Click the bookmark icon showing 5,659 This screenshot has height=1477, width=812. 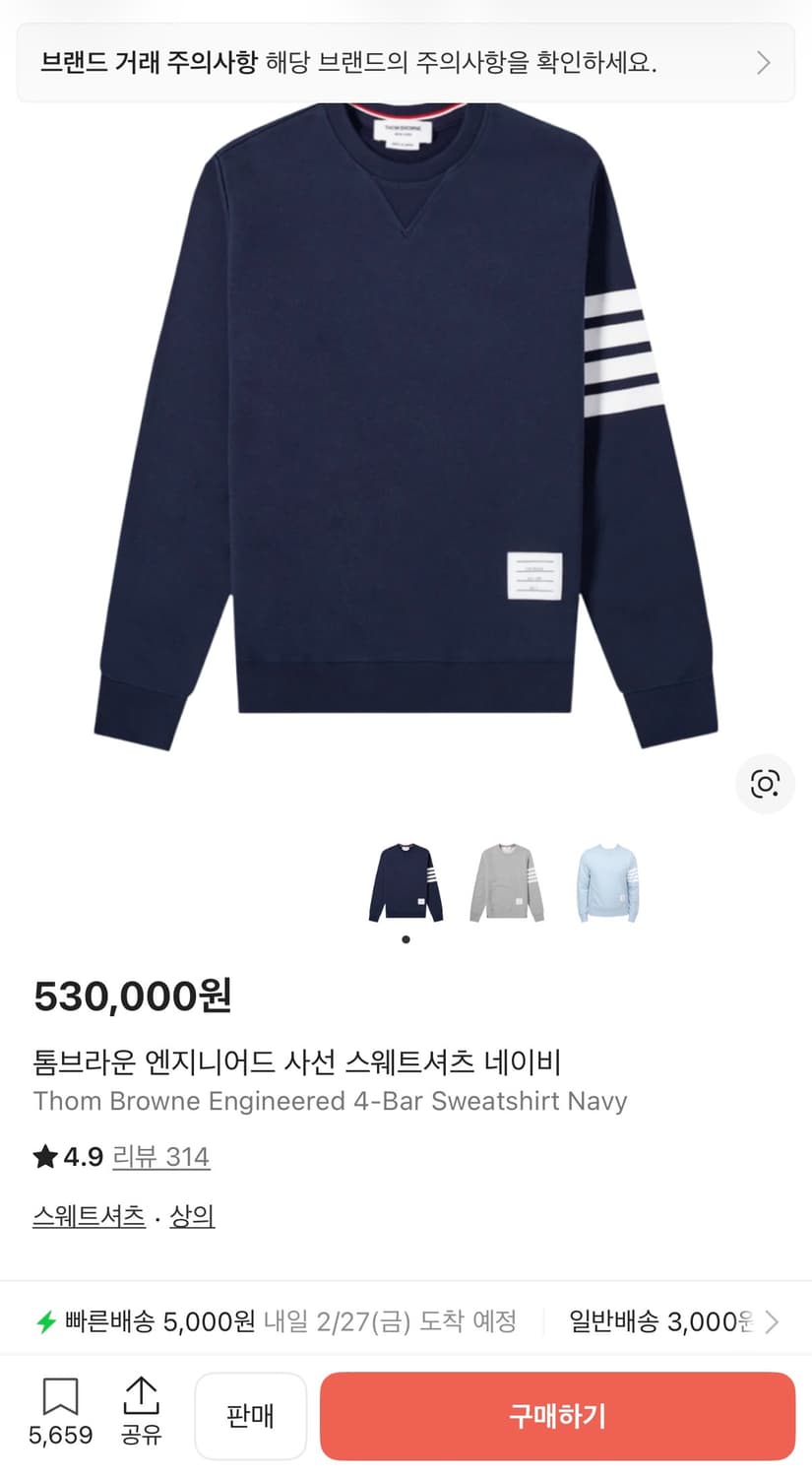60,1396
